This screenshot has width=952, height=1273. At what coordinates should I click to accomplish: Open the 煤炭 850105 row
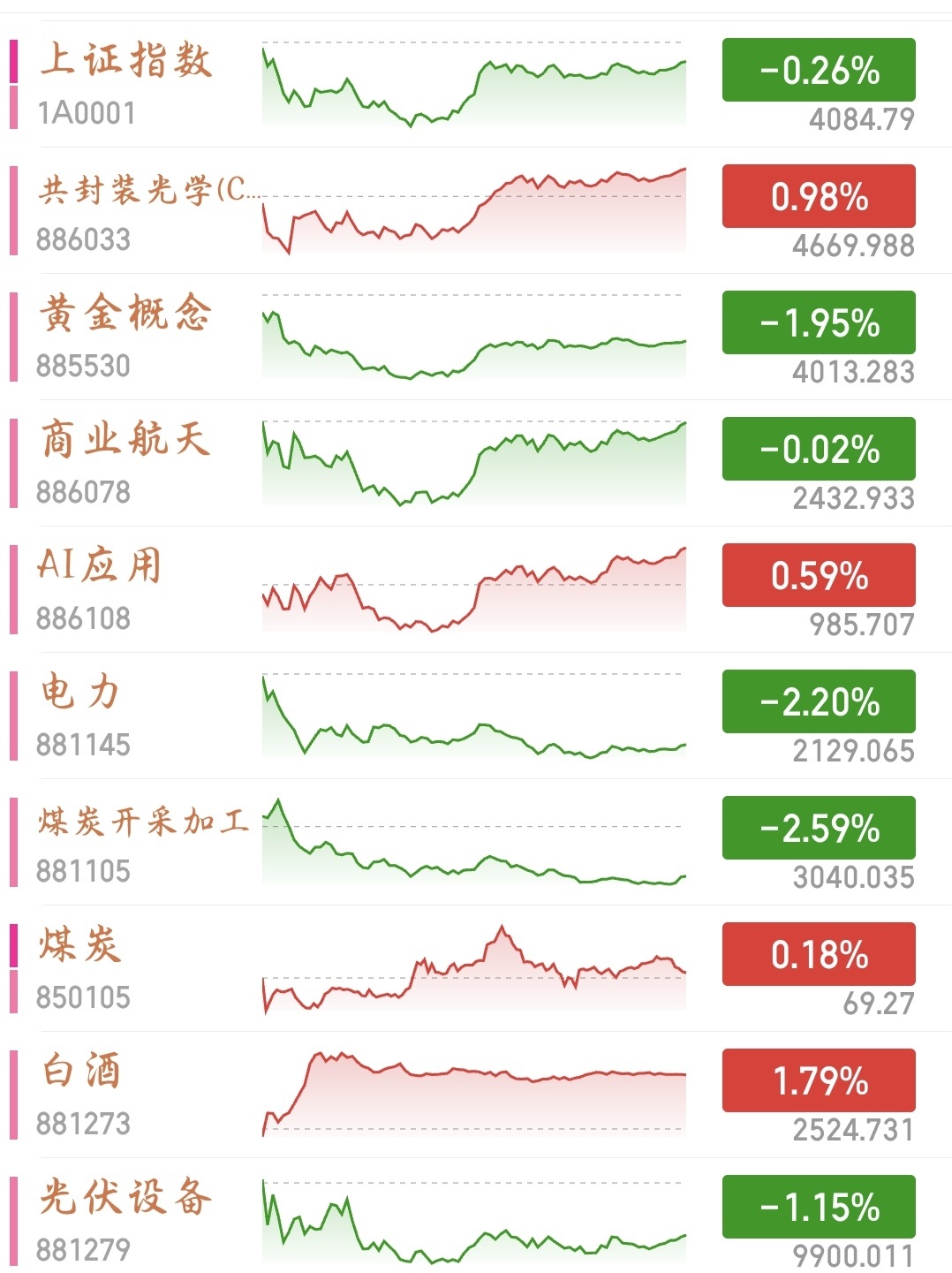tap(80, 945)
